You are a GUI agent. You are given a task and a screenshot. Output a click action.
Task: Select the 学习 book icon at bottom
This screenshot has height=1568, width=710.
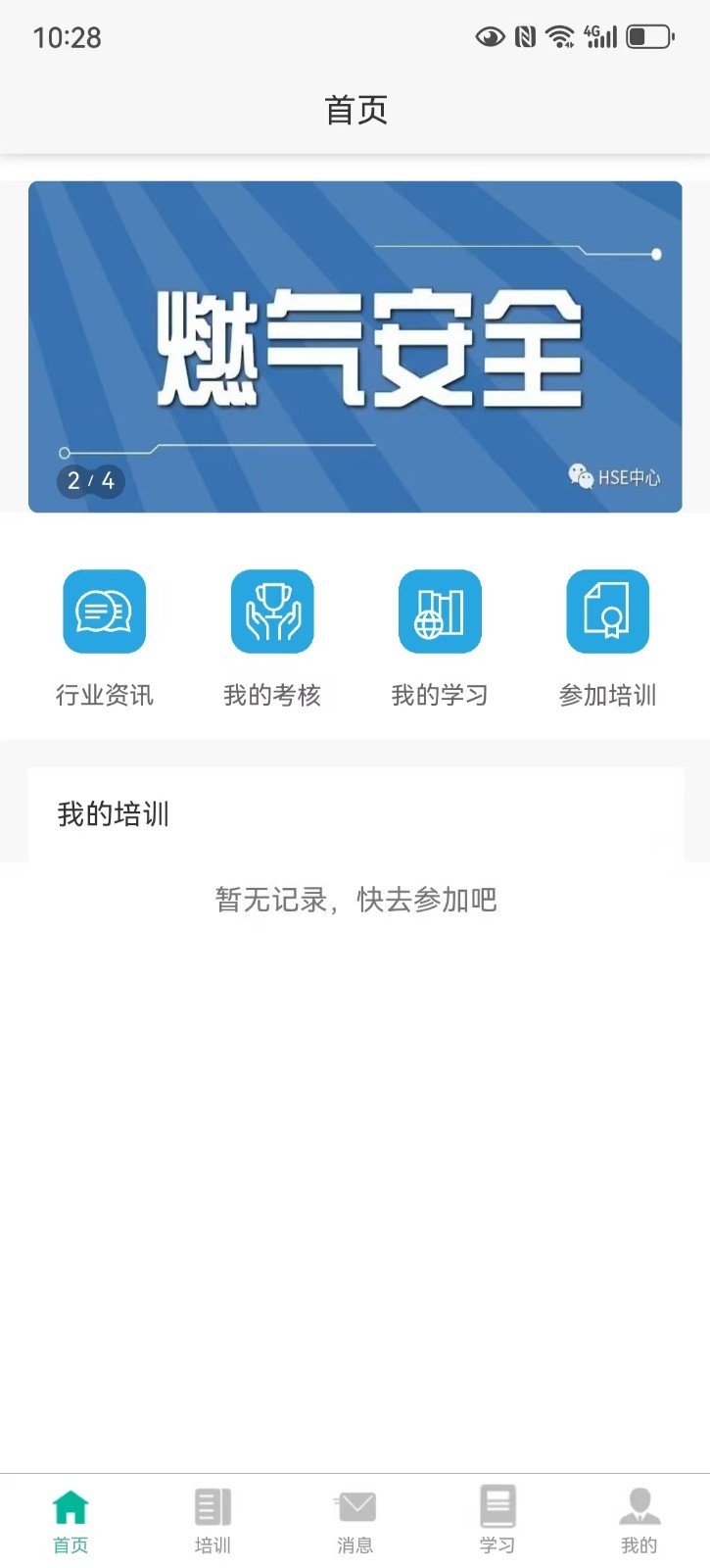(x=497, y=1504)
